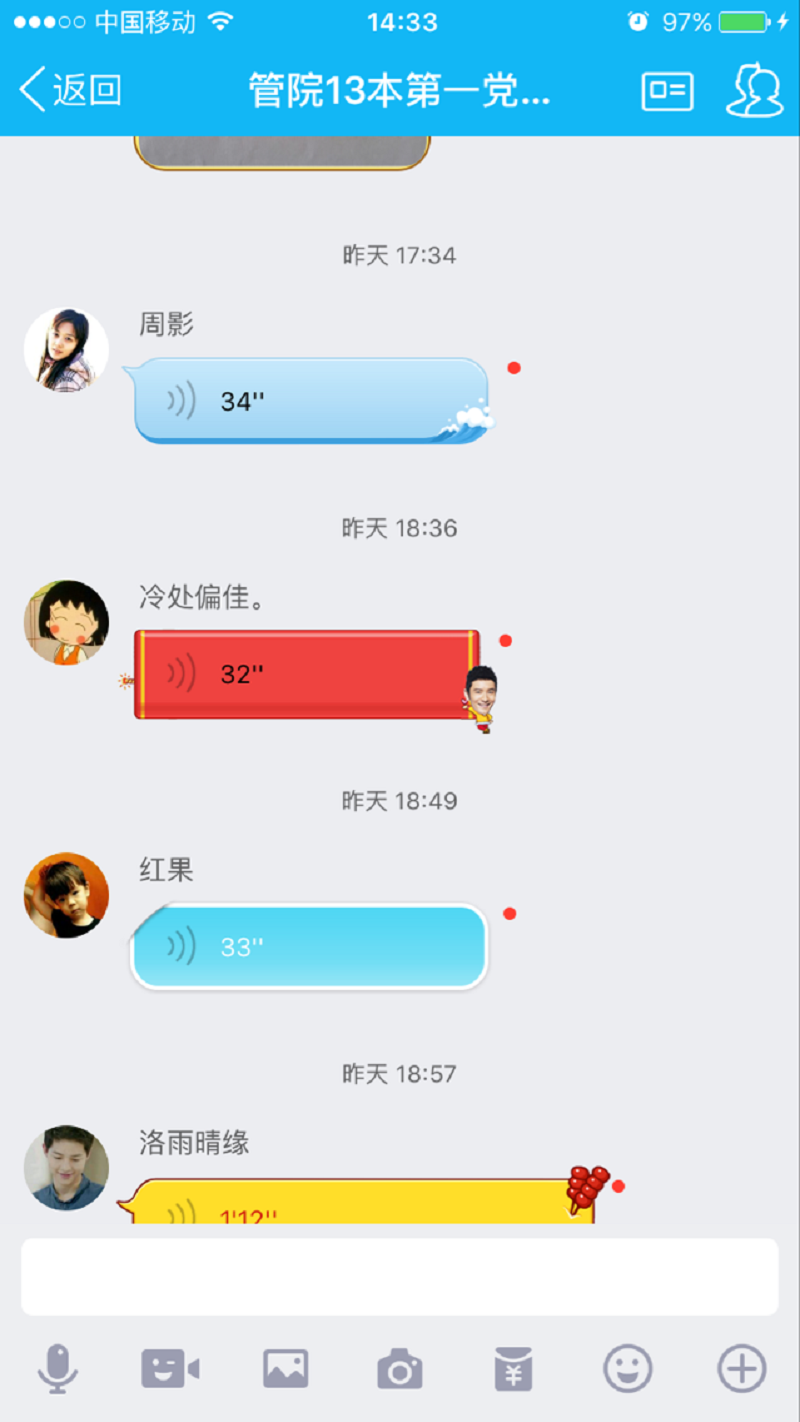Go back using the 返回 button

point(70,90)
